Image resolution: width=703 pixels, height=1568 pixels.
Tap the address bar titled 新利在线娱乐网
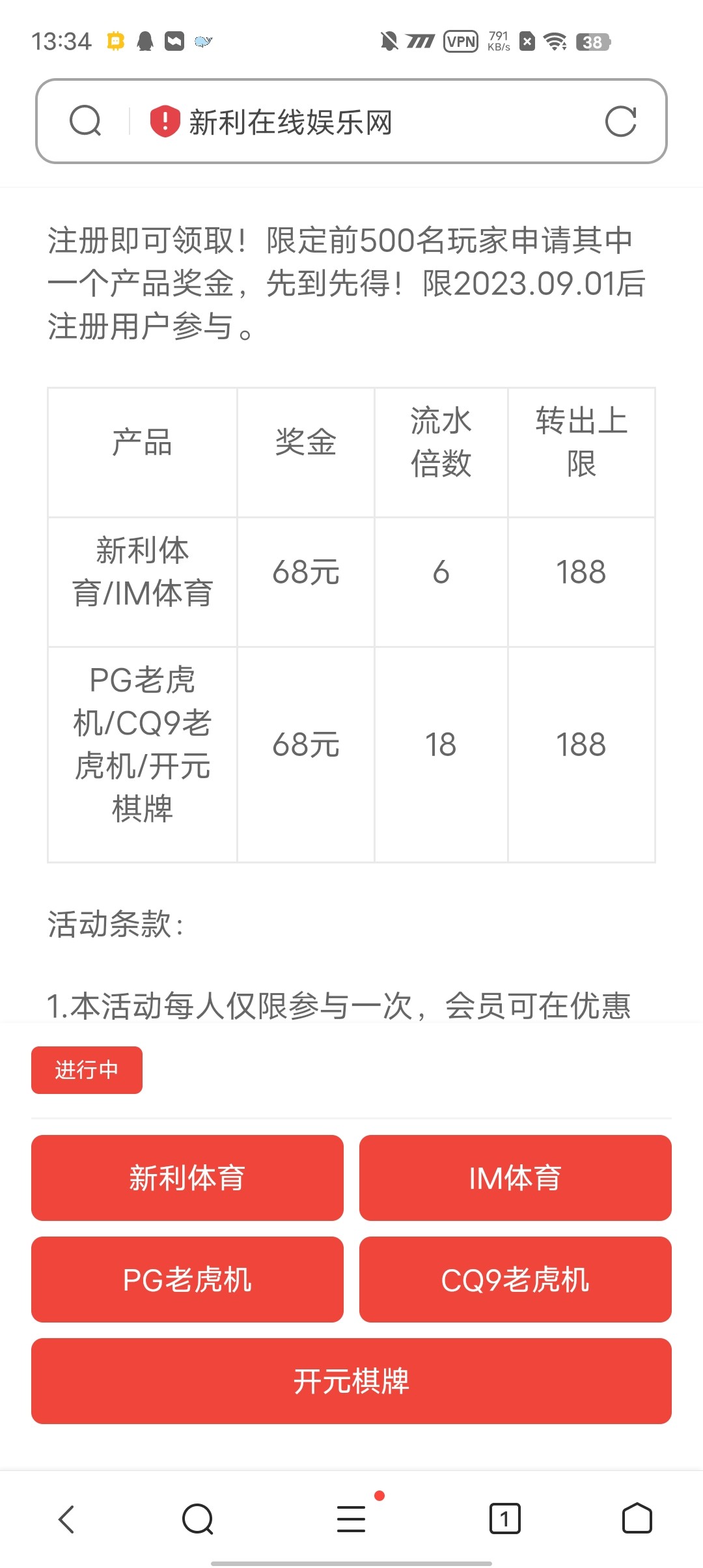click(351, 121)
